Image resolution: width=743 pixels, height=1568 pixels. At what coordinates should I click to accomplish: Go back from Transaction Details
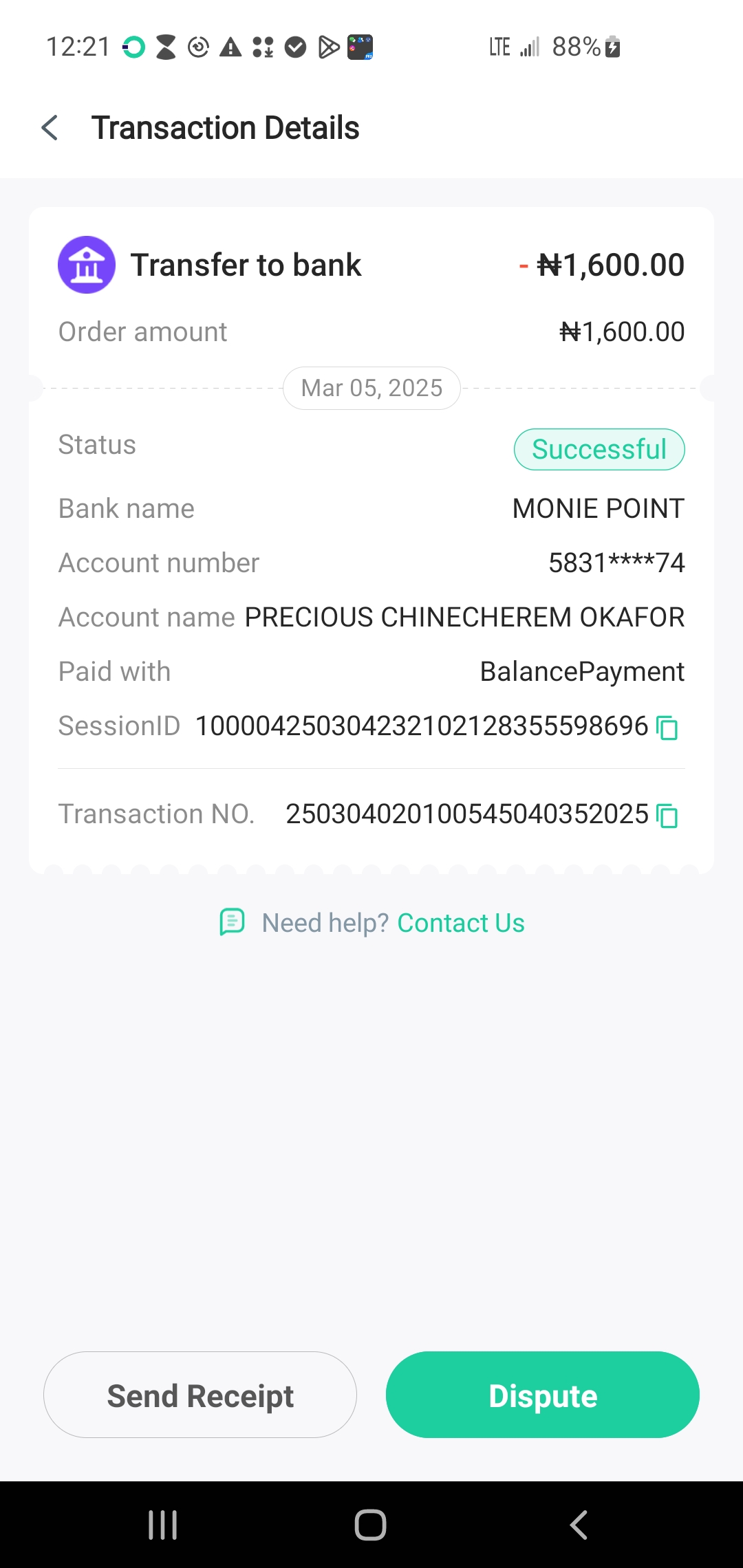coord(50,128)
